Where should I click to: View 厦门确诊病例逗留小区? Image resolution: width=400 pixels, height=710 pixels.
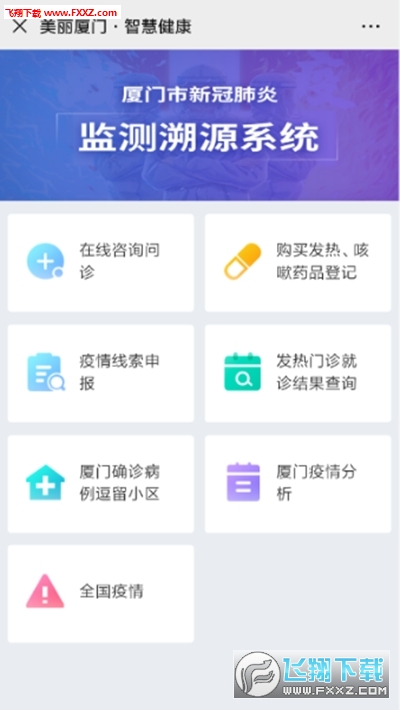(101, 484)
